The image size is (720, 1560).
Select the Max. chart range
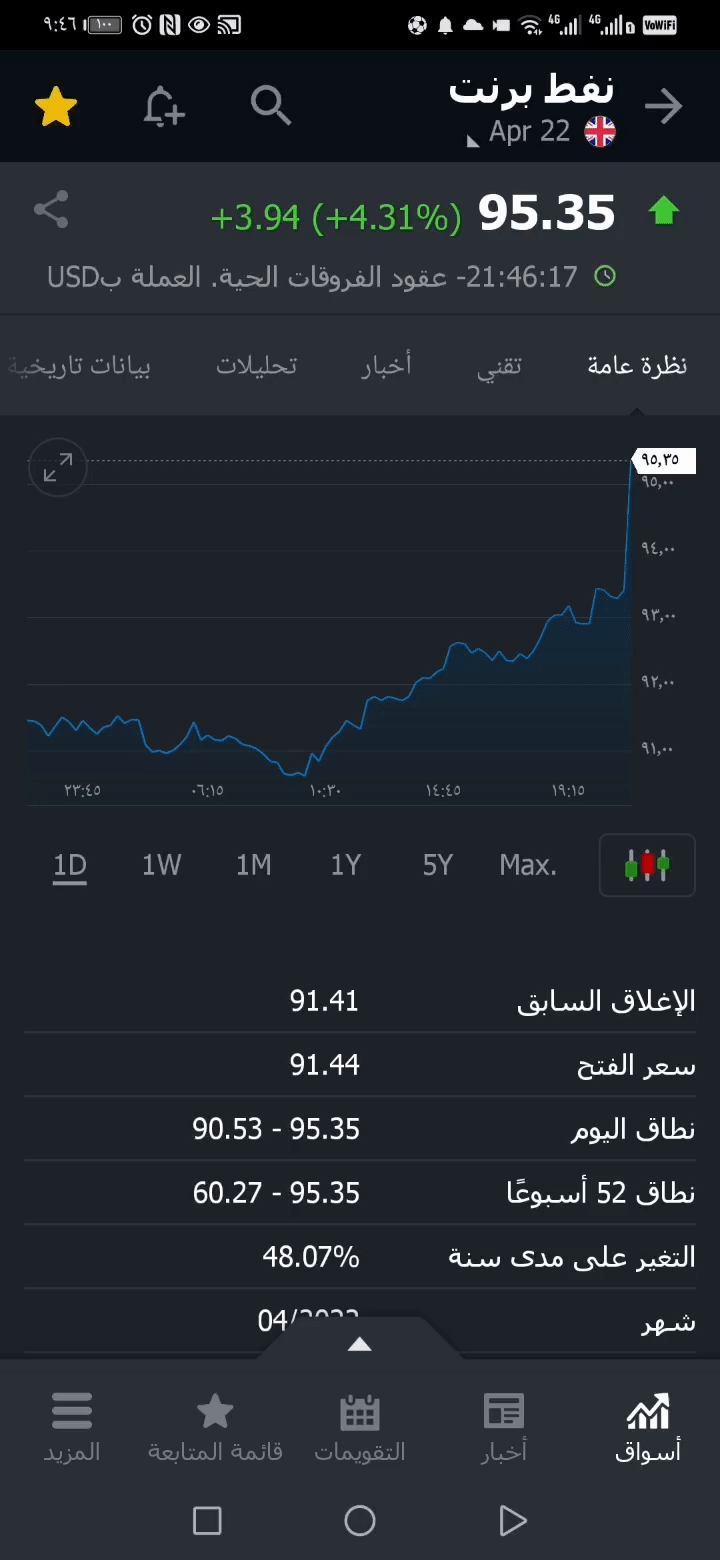[528, 865]
